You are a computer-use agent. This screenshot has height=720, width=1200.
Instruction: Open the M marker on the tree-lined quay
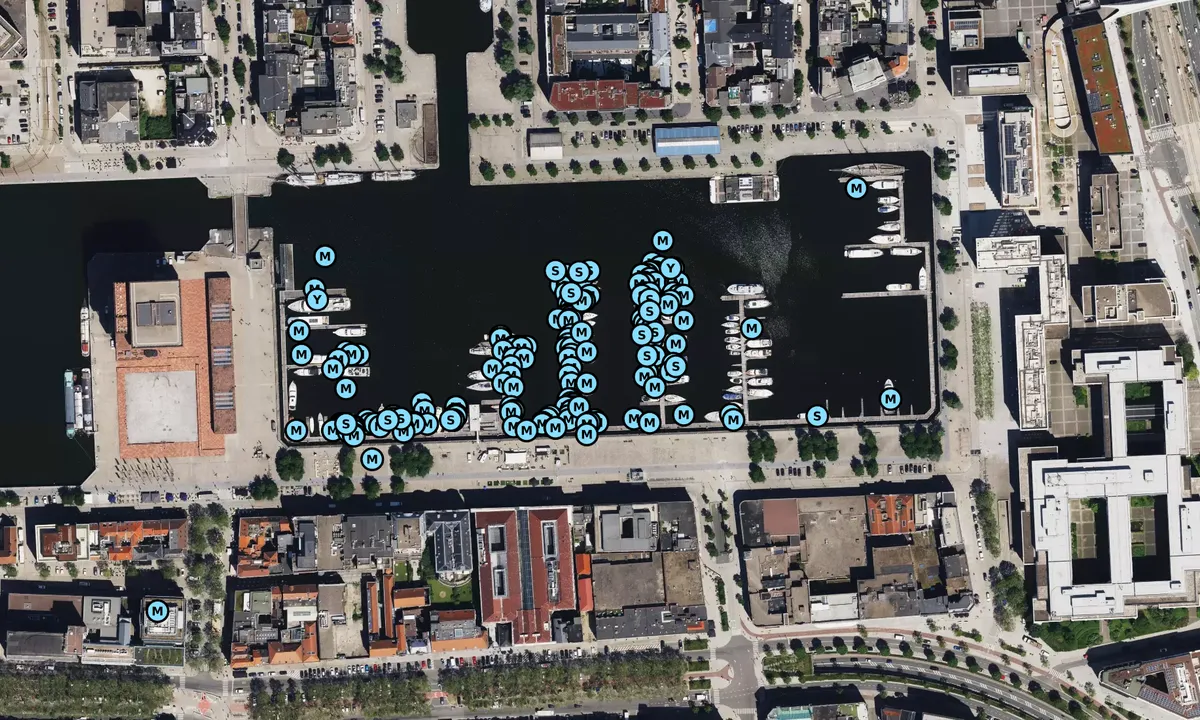[x=372, y=459]
